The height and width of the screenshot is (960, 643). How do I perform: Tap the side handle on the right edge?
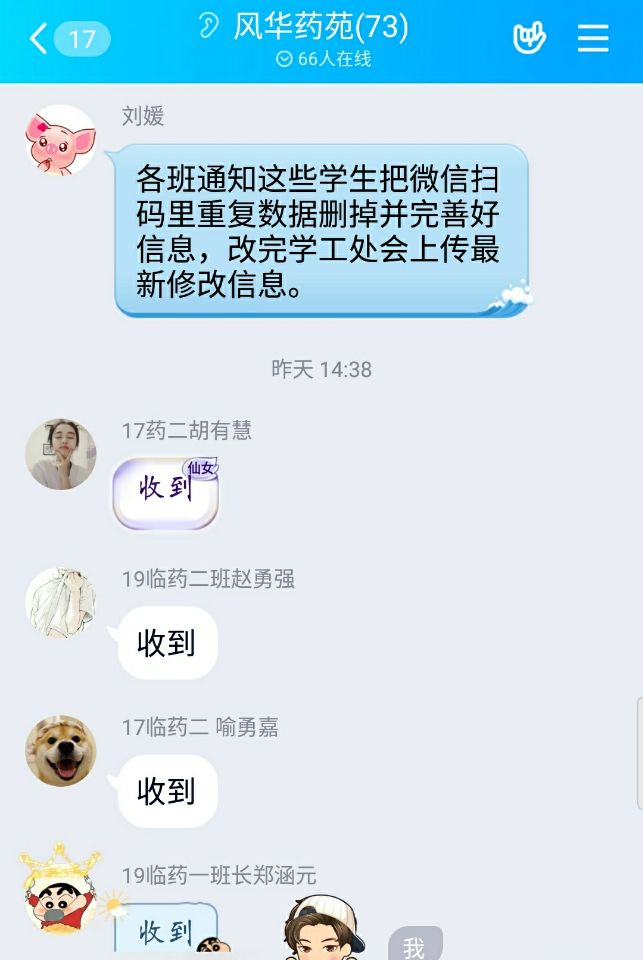(x=638, y=752)
